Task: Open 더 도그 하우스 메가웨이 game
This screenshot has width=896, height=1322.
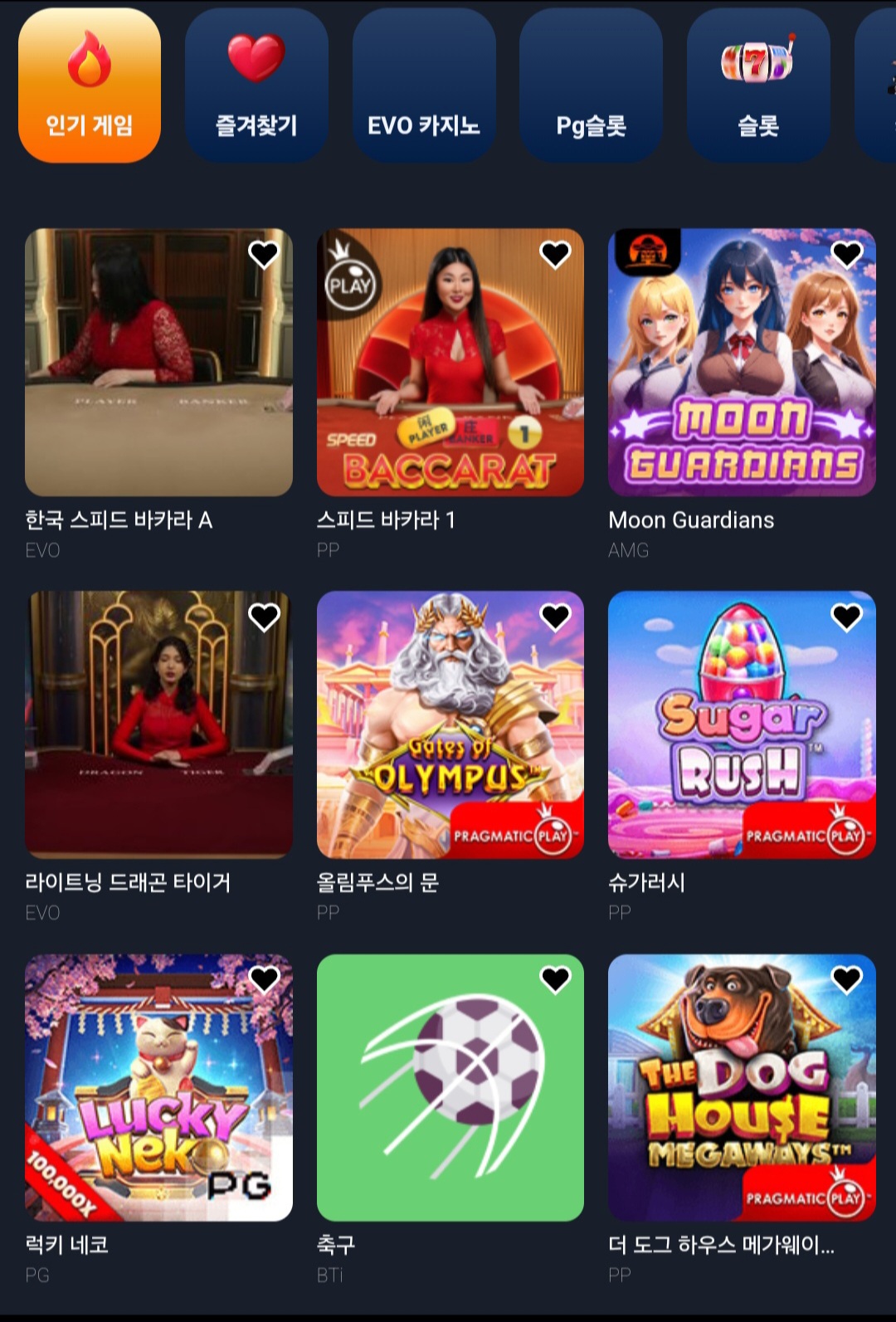Action: coord(742,1087)
